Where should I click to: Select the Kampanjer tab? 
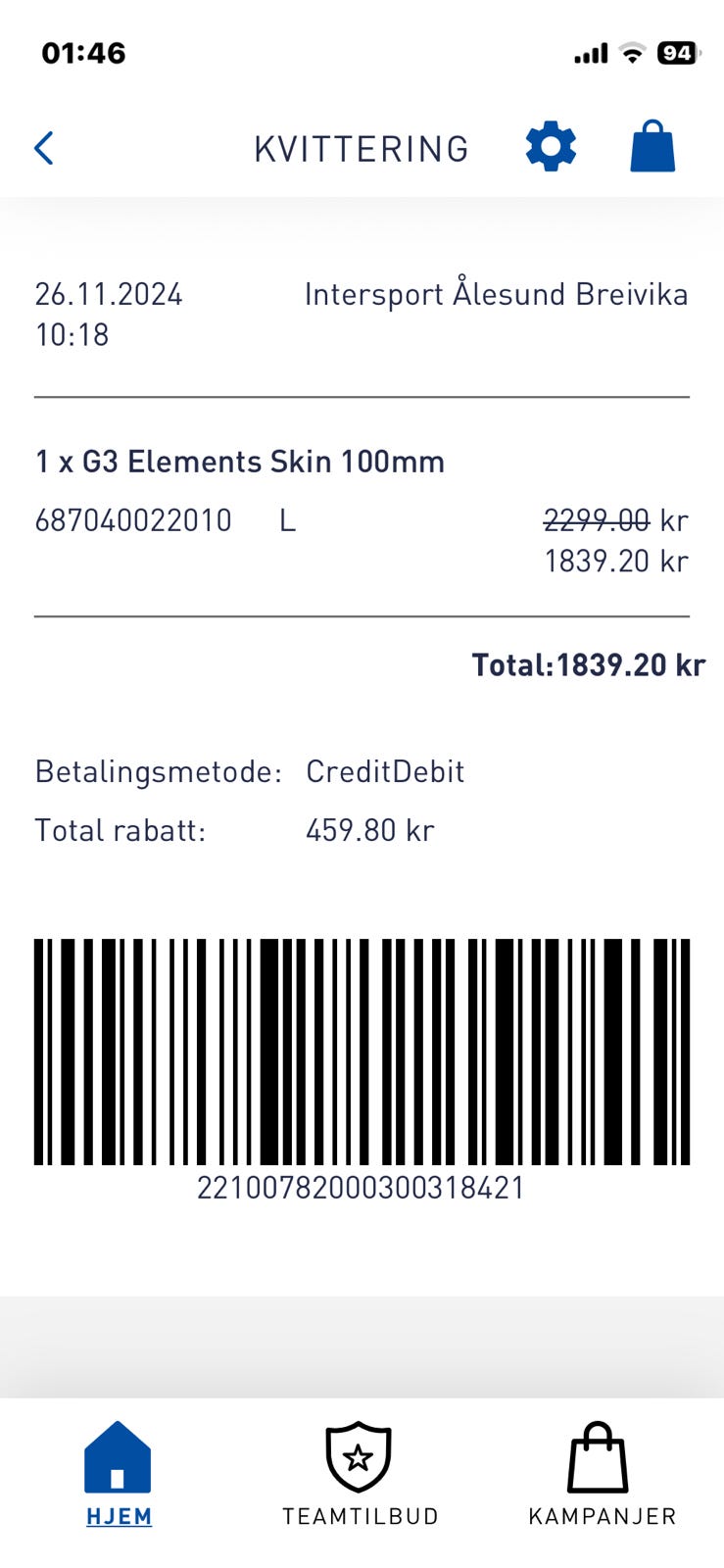click(602, 1474)
